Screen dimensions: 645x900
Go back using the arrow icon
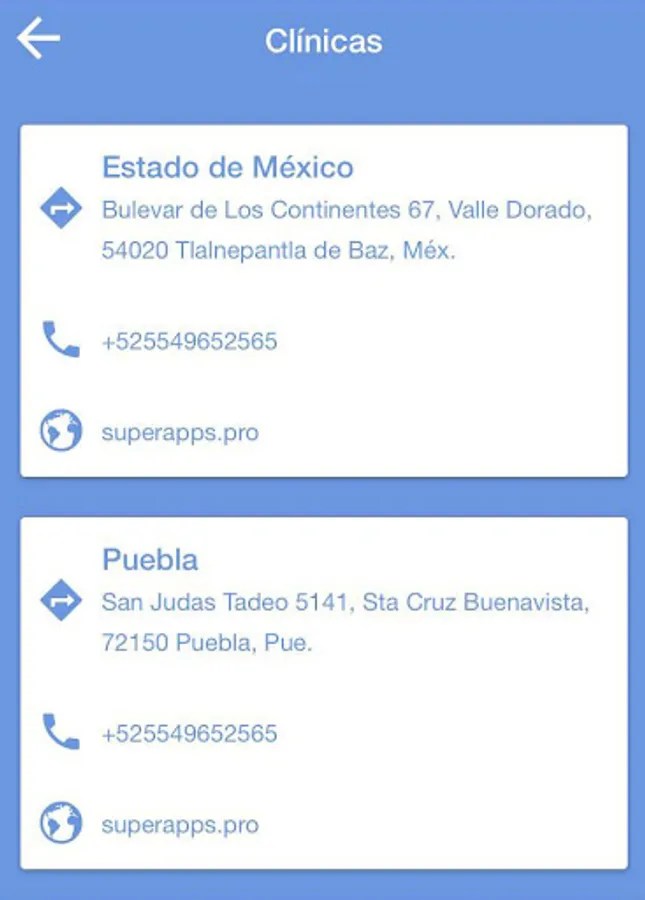click(38, 39)
